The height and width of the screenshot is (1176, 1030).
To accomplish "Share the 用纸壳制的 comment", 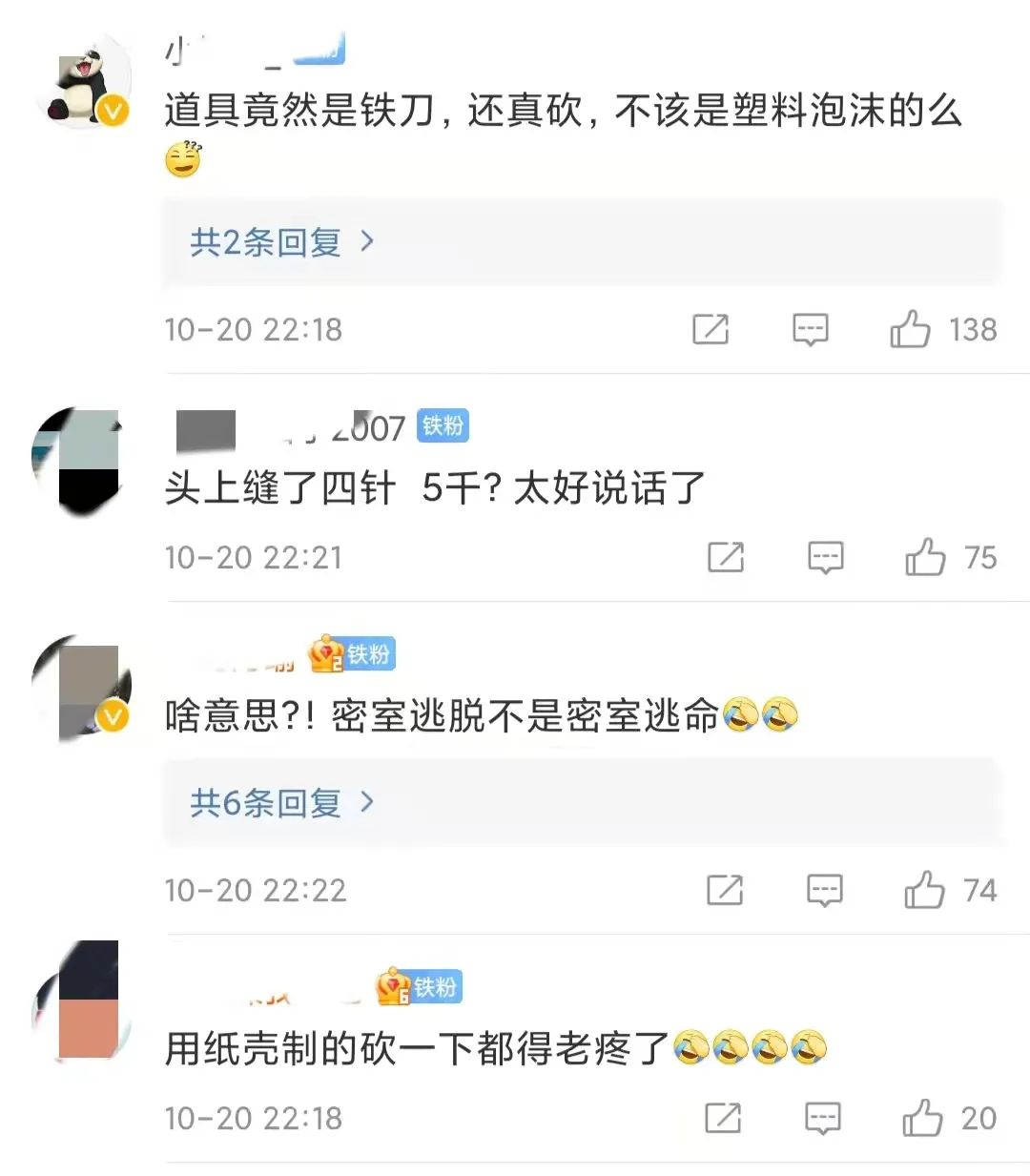I will coord(723,1119).
